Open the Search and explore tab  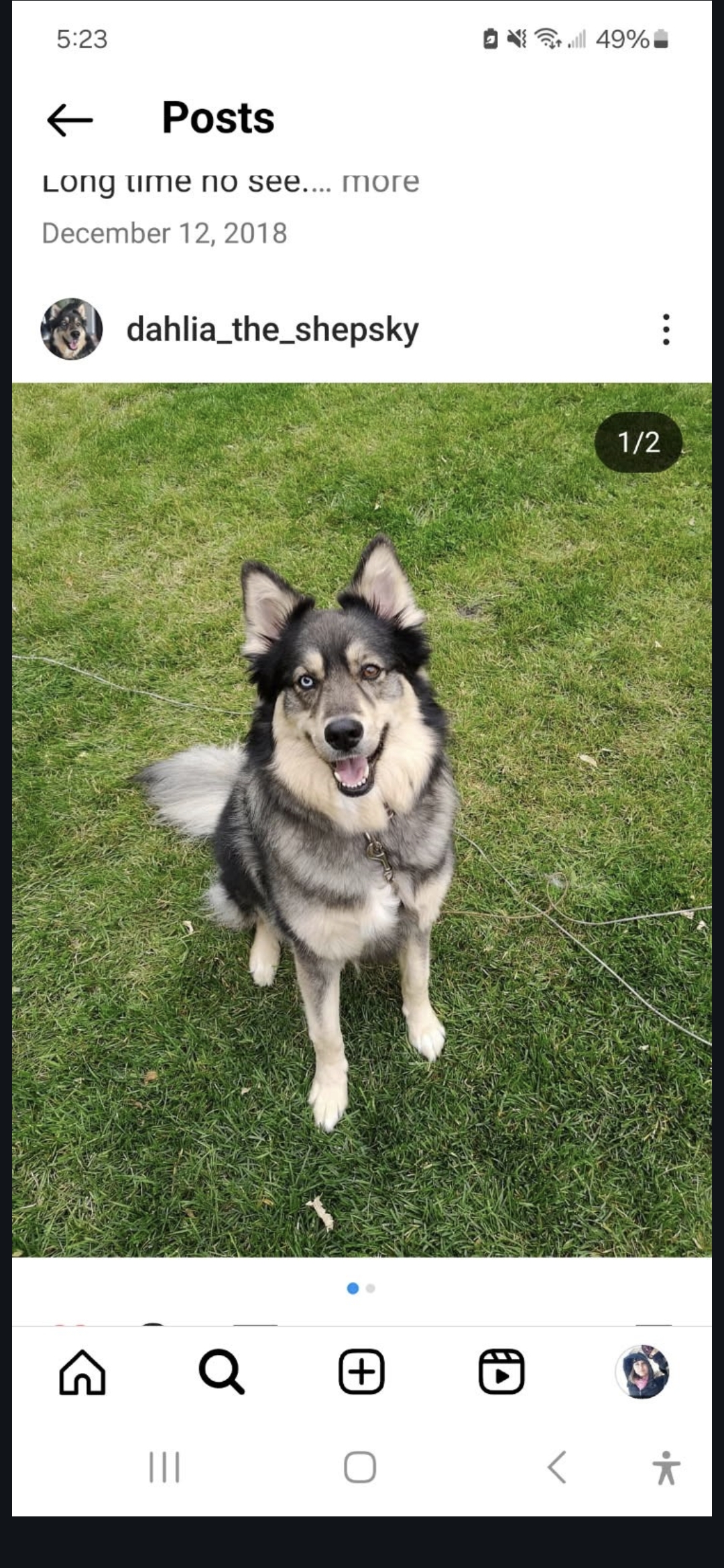point(222,1372)
